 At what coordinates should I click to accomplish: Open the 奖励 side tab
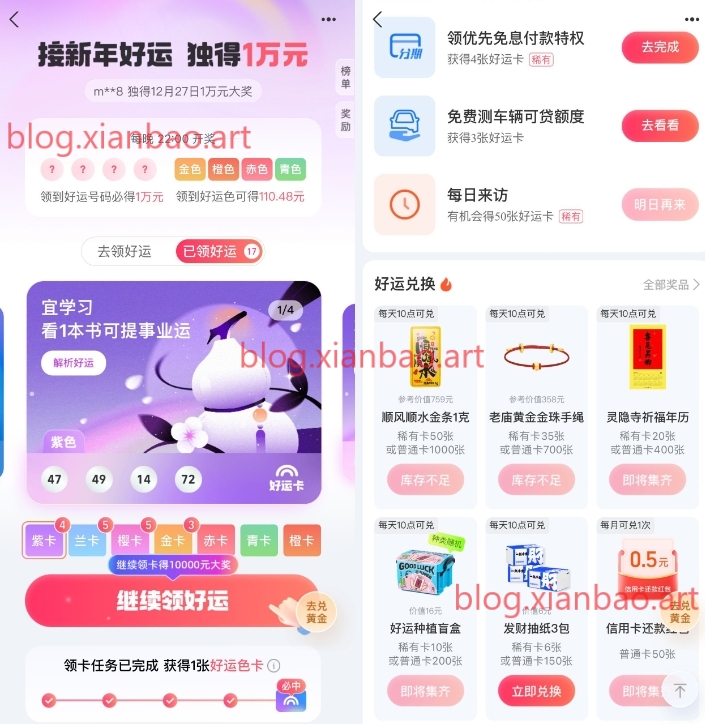pos(346,120)
